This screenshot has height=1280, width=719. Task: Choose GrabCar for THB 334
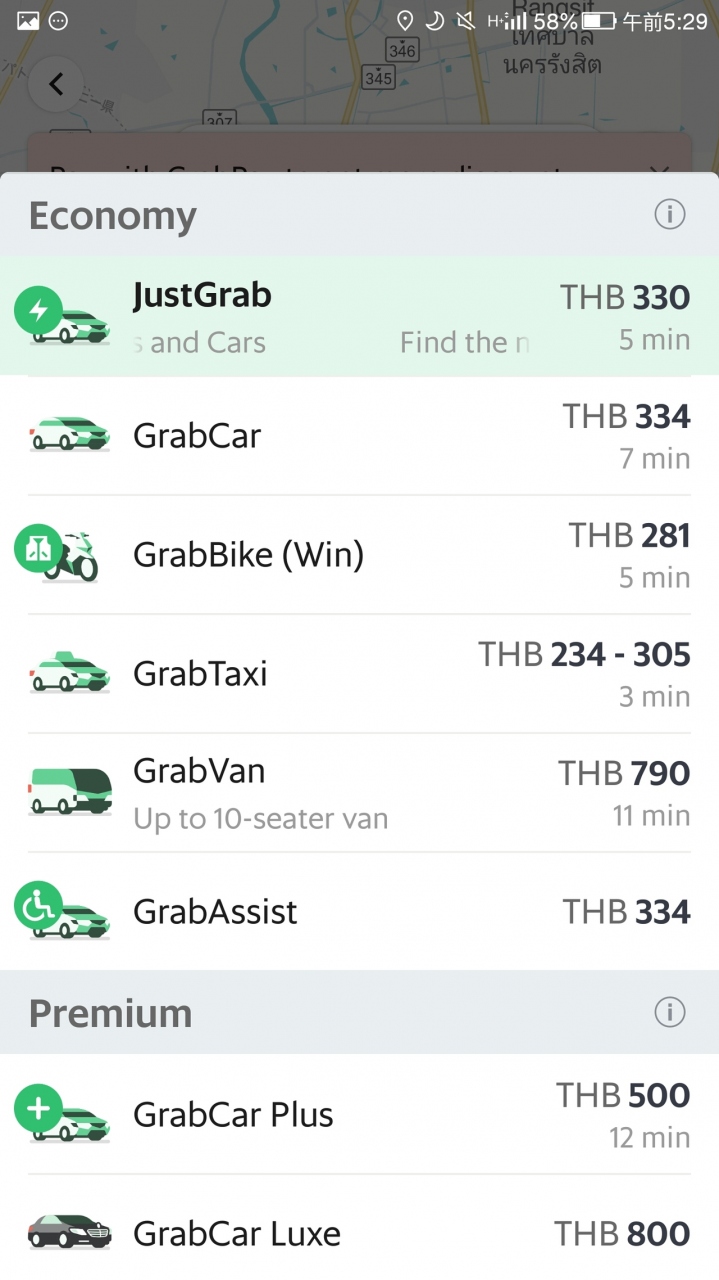coord(359,436)
